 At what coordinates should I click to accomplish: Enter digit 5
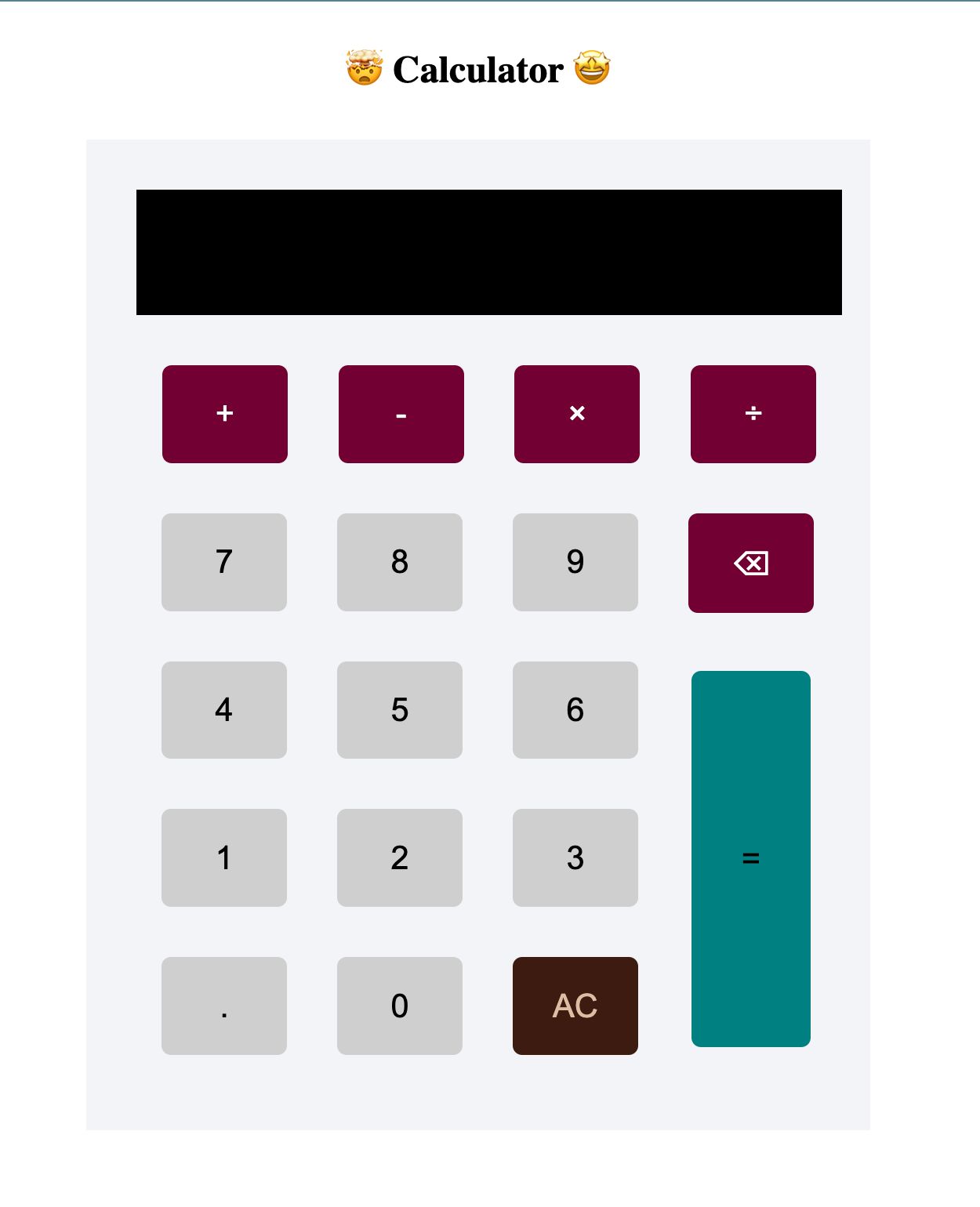click(400, 710)
